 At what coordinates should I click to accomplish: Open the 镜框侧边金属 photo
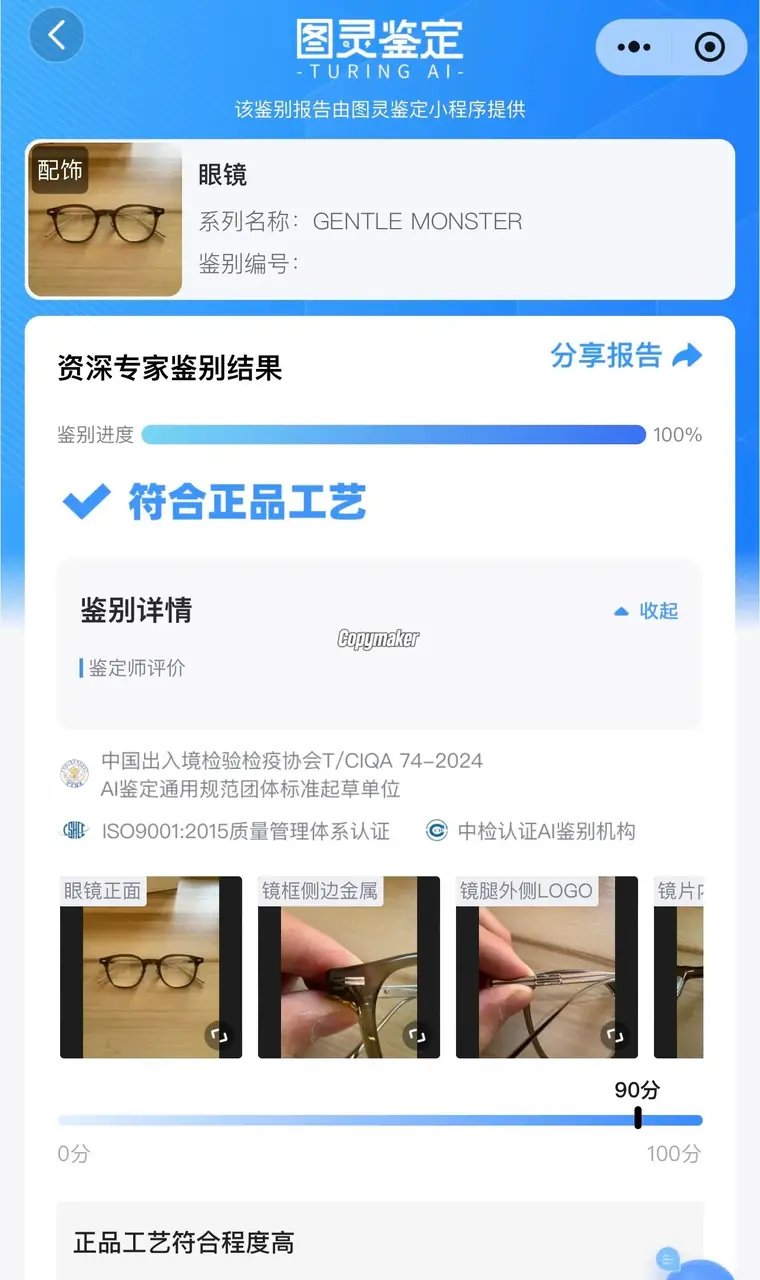349,968
